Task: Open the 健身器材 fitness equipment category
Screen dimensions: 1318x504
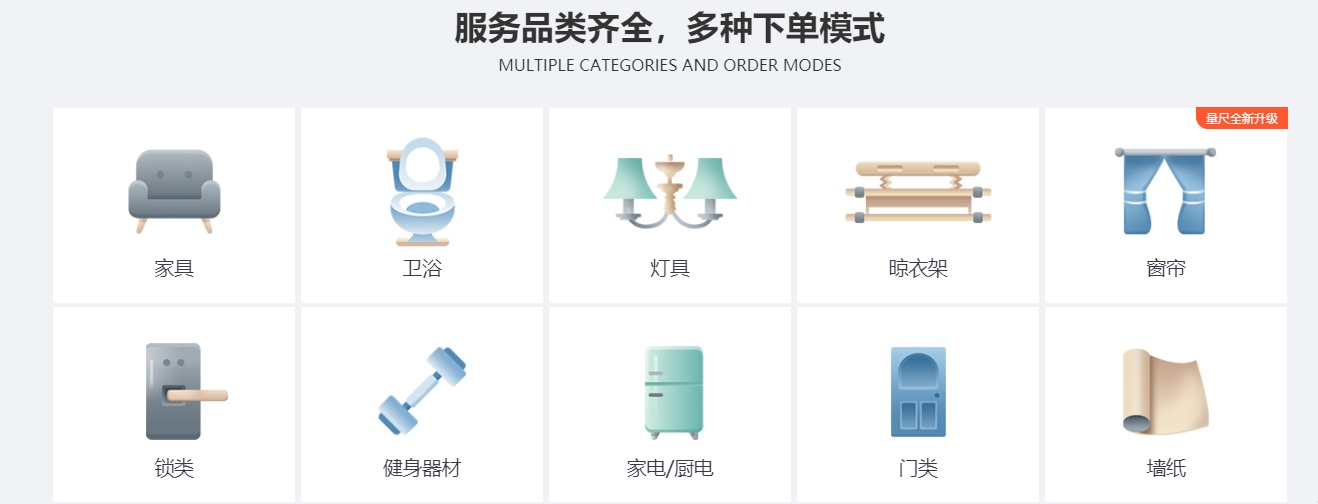Action: (422, 404)
